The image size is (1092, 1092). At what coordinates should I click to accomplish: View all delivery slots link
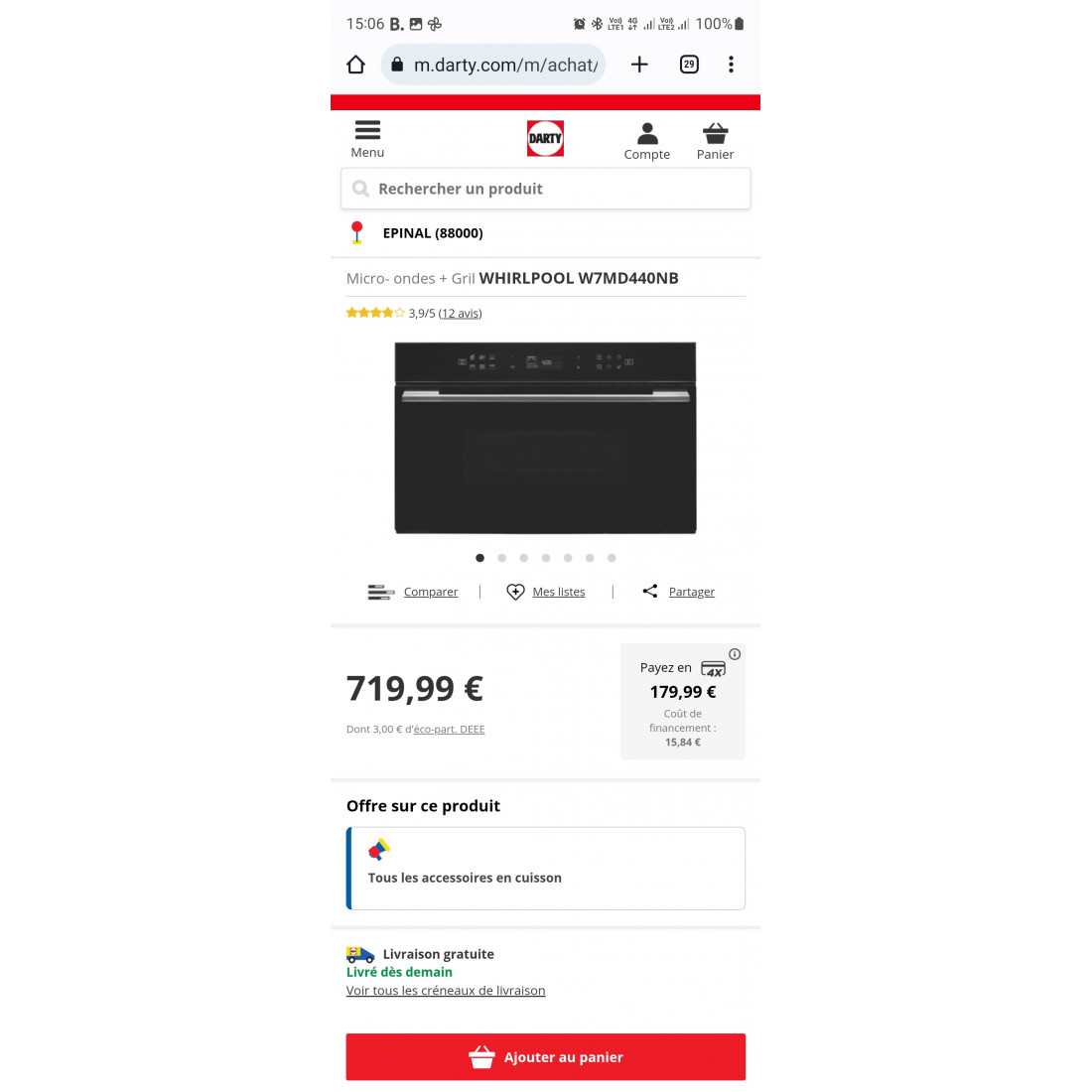[x=446, y=991]
